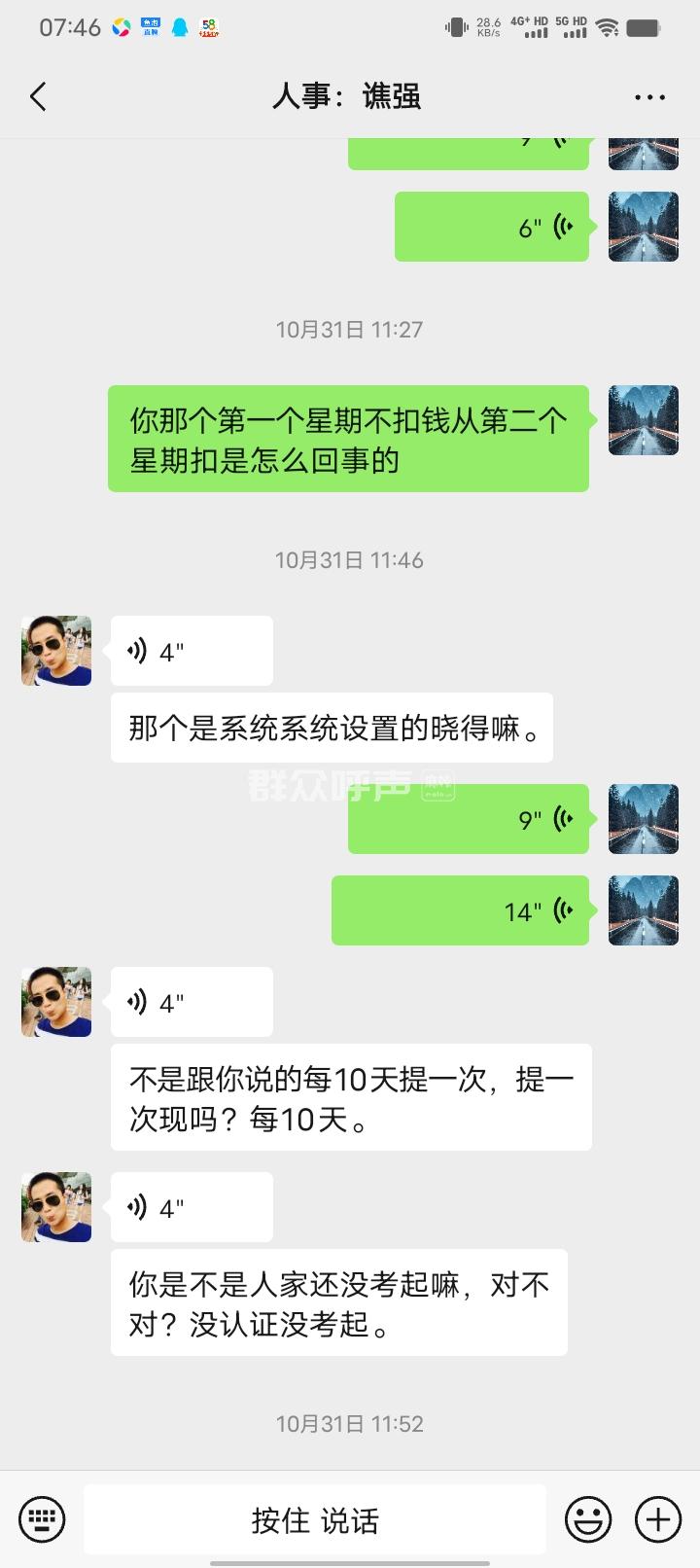Play the 14" sent voice message

tap(460, 910)
